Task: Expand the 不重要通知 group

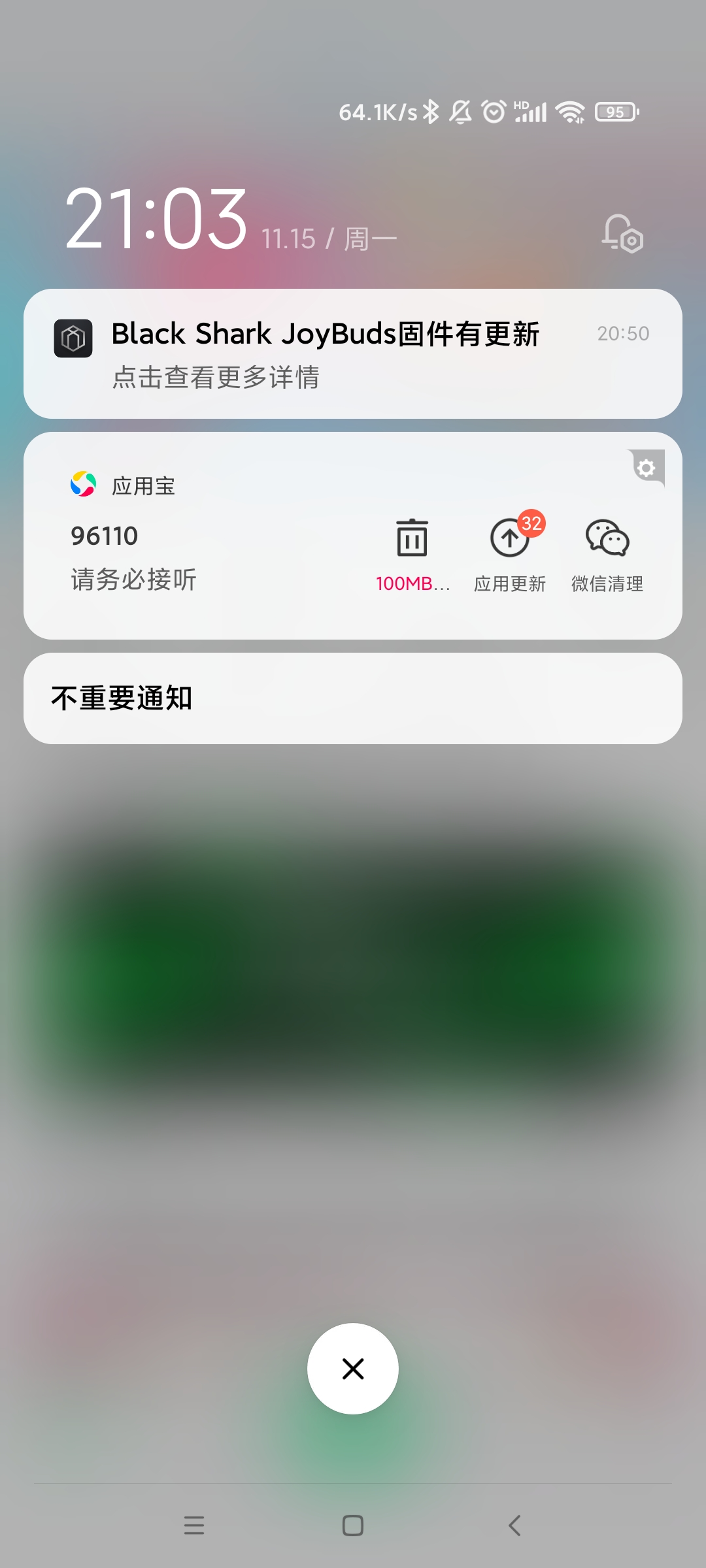Action: point(353,698)
